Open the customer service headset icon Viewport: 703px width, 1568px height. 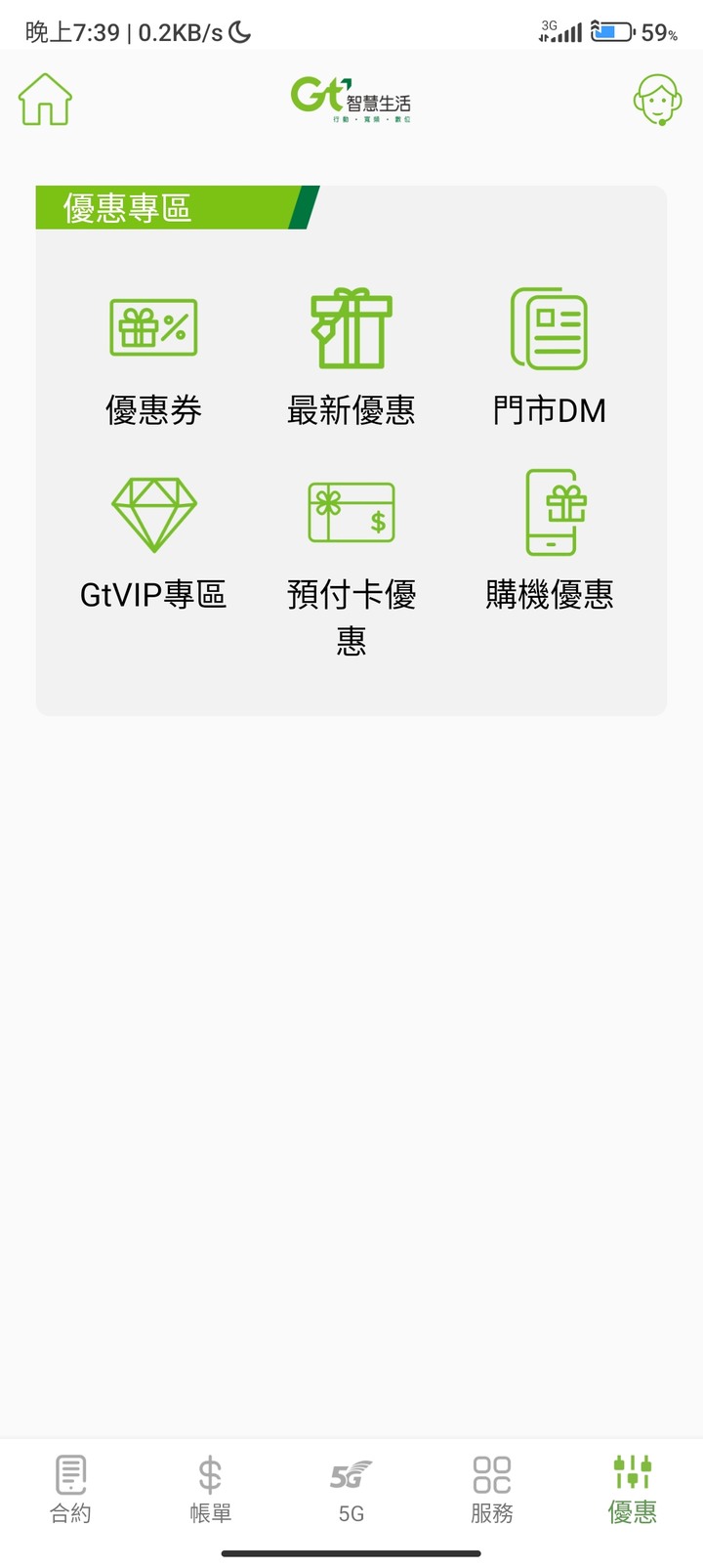click(x=657, y=100)
